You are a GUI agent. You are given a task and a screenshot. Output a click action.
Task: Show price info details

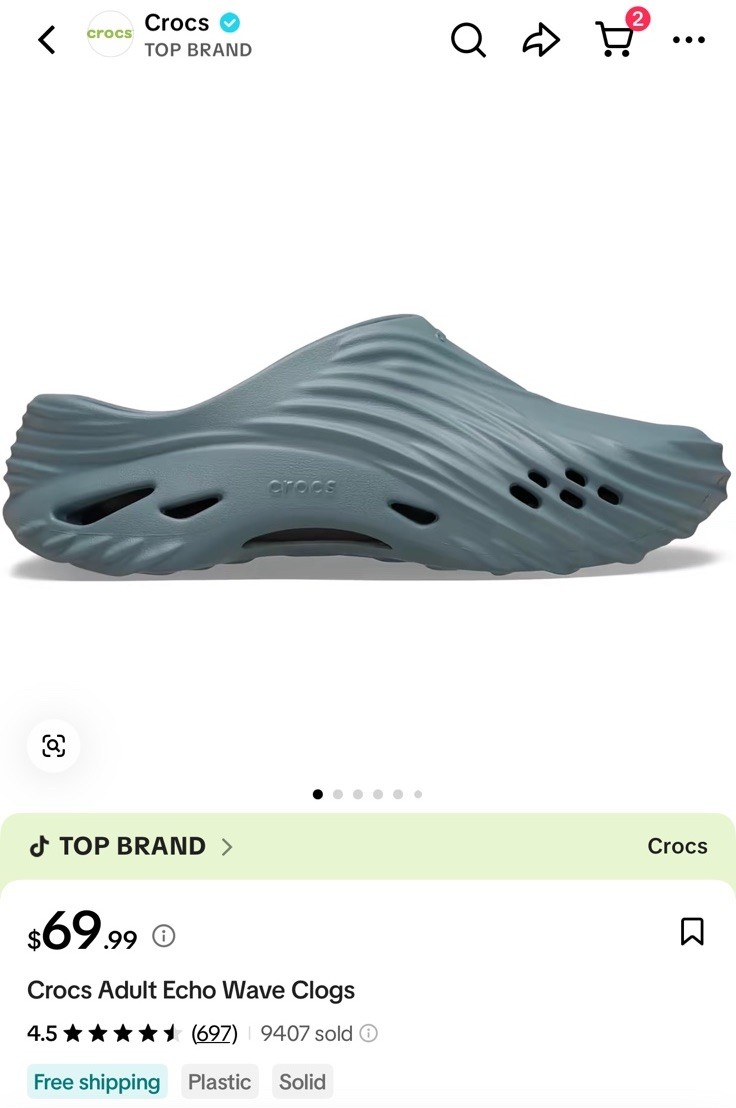[163, 936]
